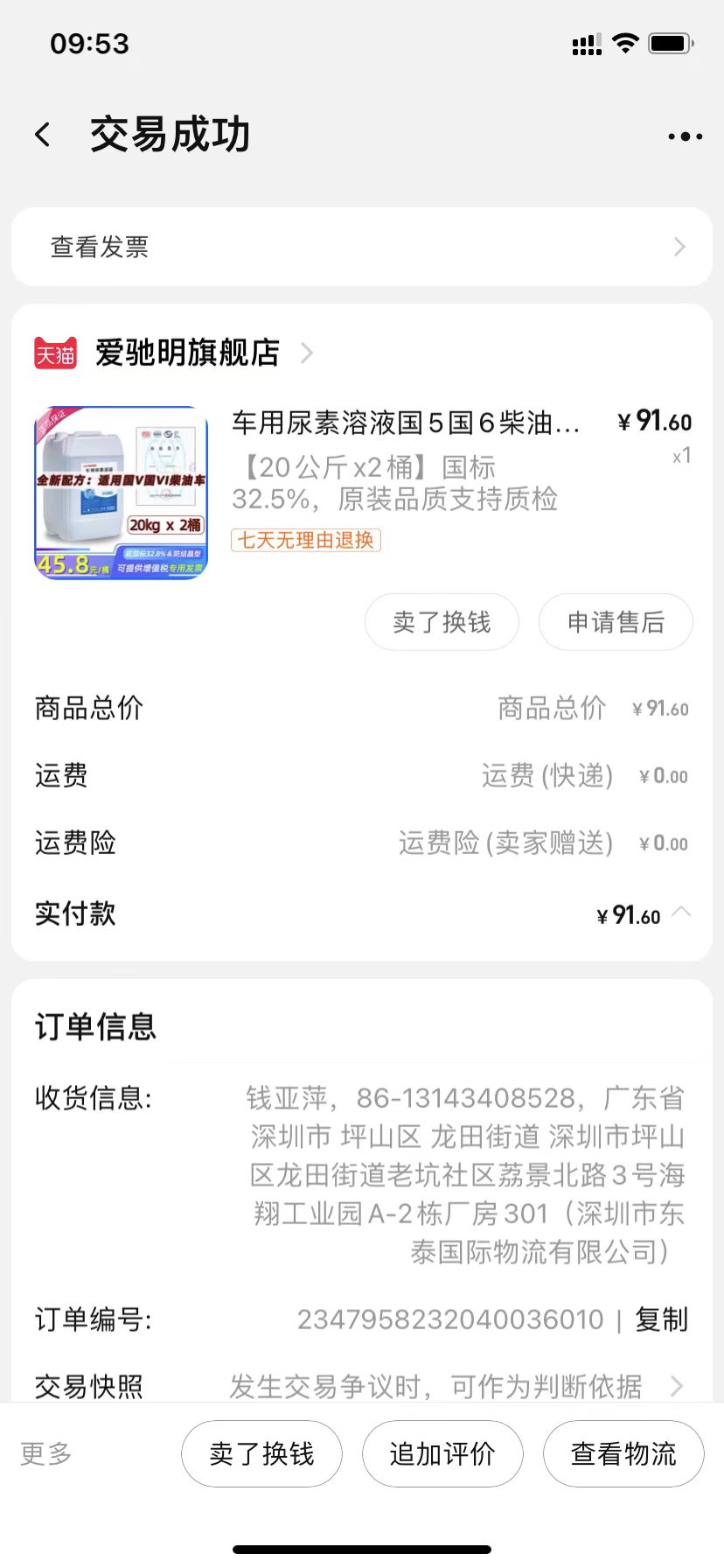Screen dimensions: 724x1568
Task: Add a follow-up review with 追加评价
Action: point(442,1453)
